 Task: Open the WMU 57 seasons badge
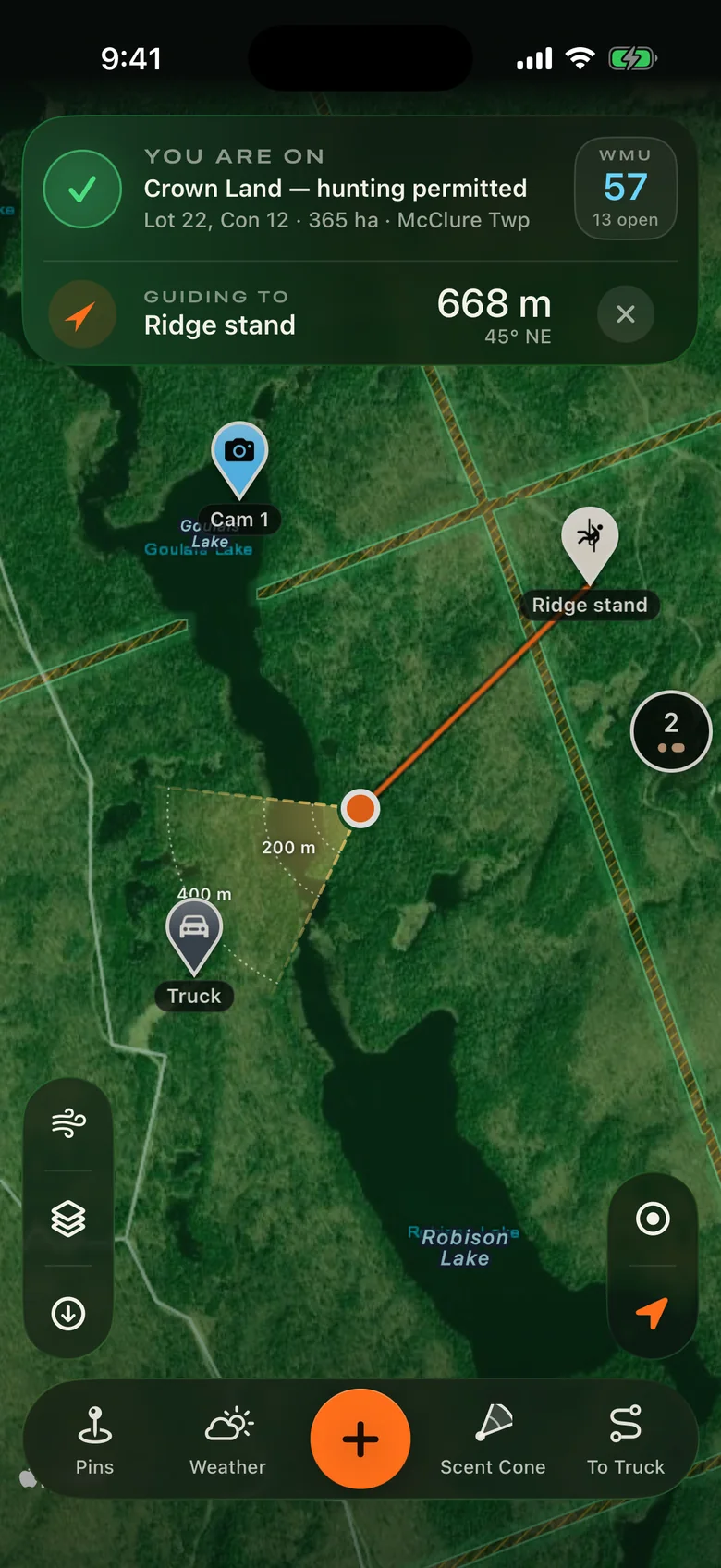626,189
